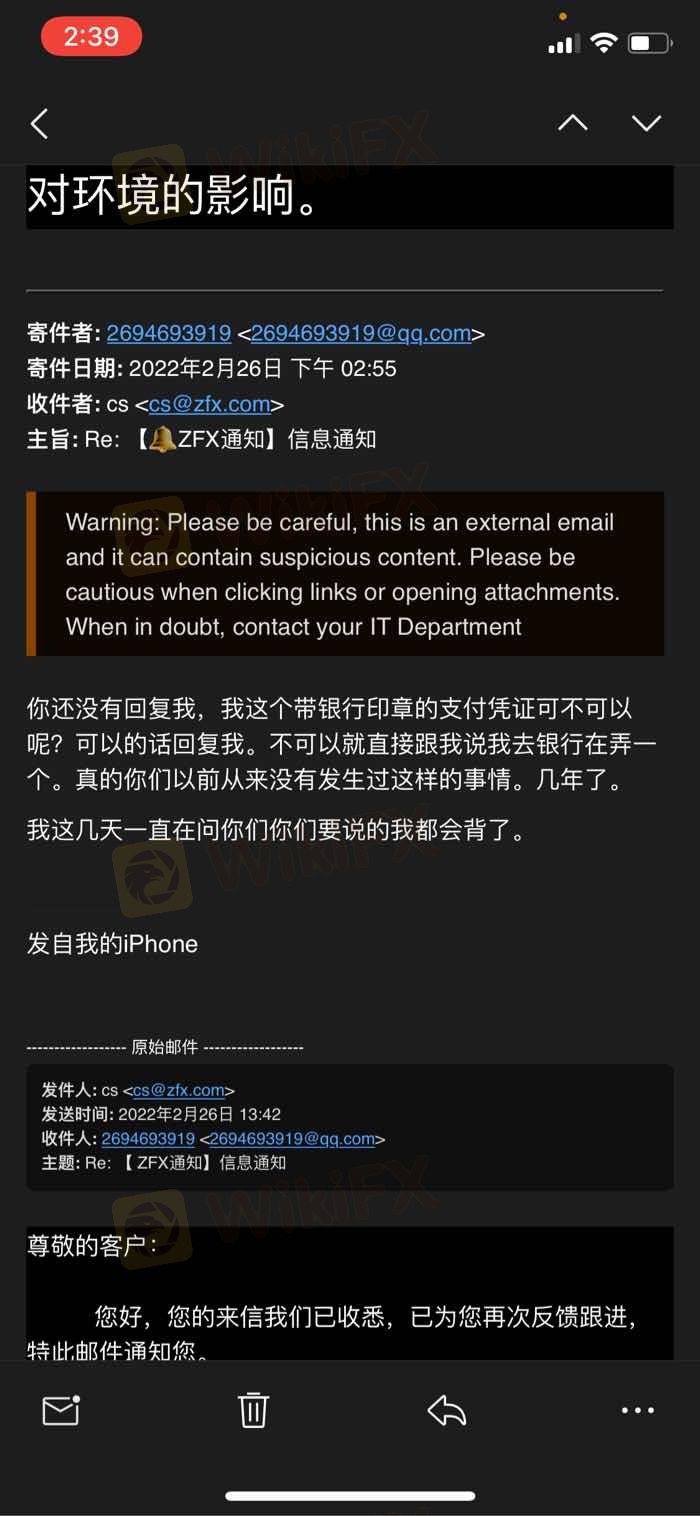This screenshot has width=700, height=1516.
Task: Open sender address 2694693919@qq.com in the header
Action: [360, 333]
